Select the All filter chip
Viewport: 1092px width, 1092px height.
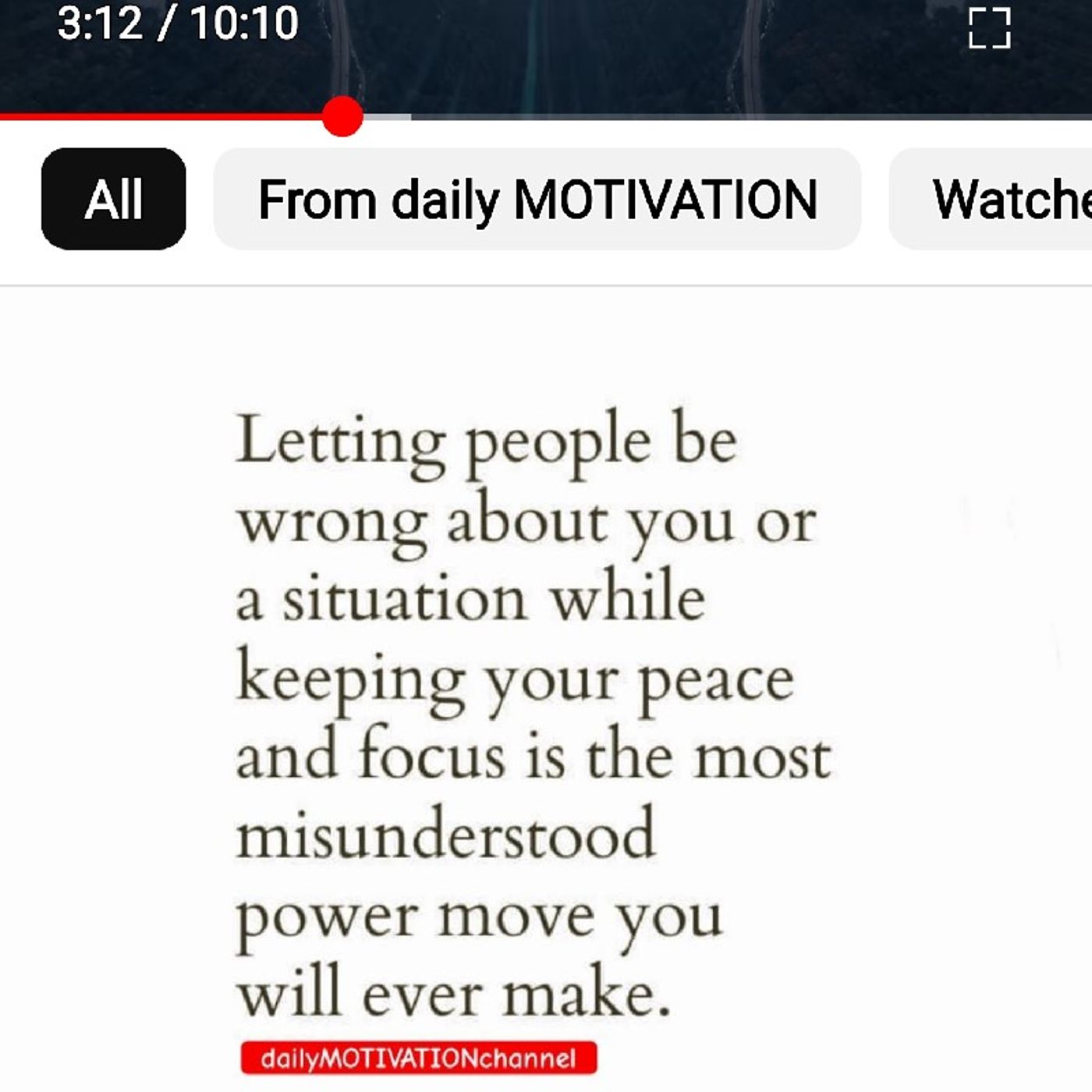113,199
